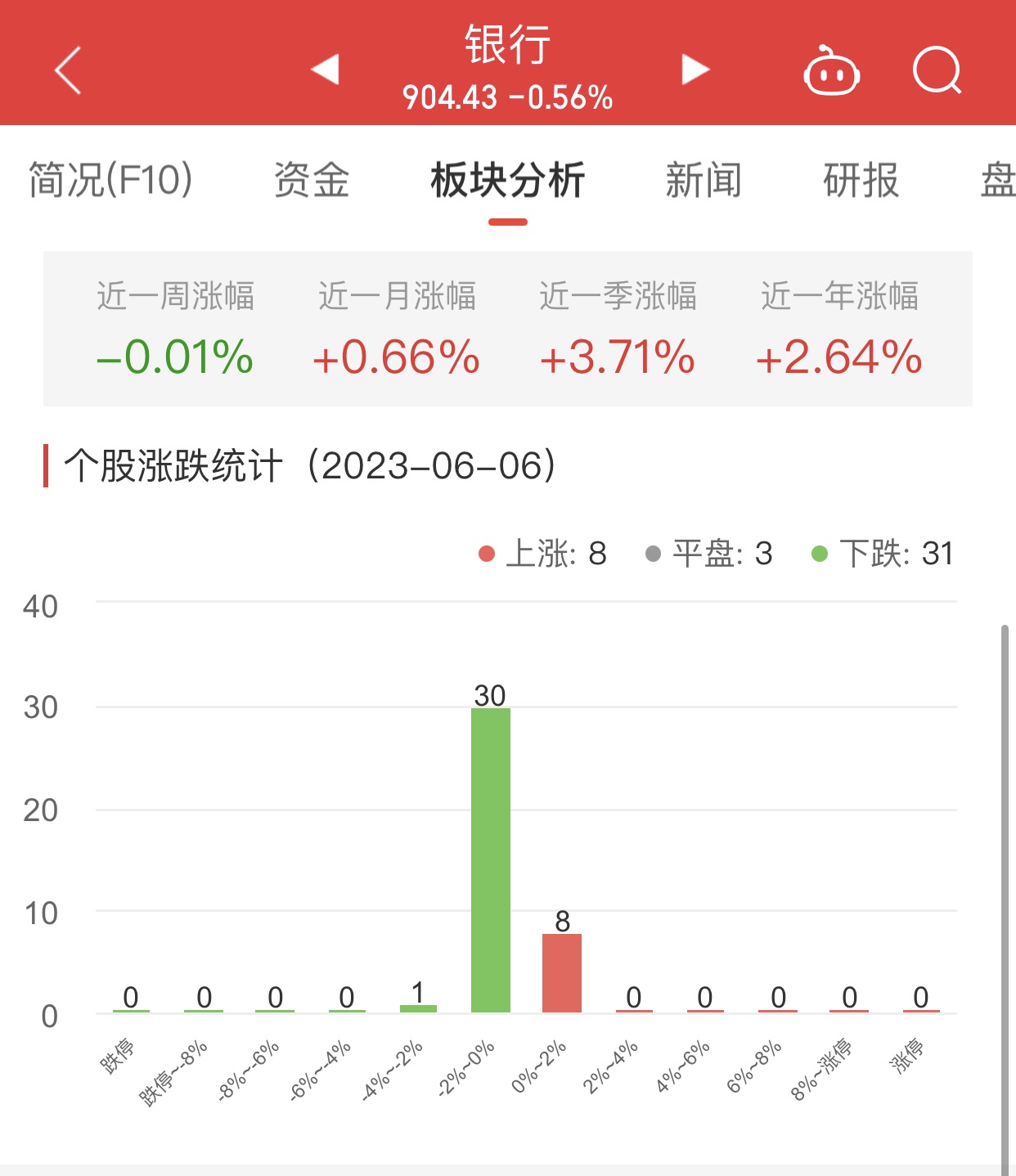1016x1176 pixels.
Task: Go back using the header arrow
Action: point(68,70)
